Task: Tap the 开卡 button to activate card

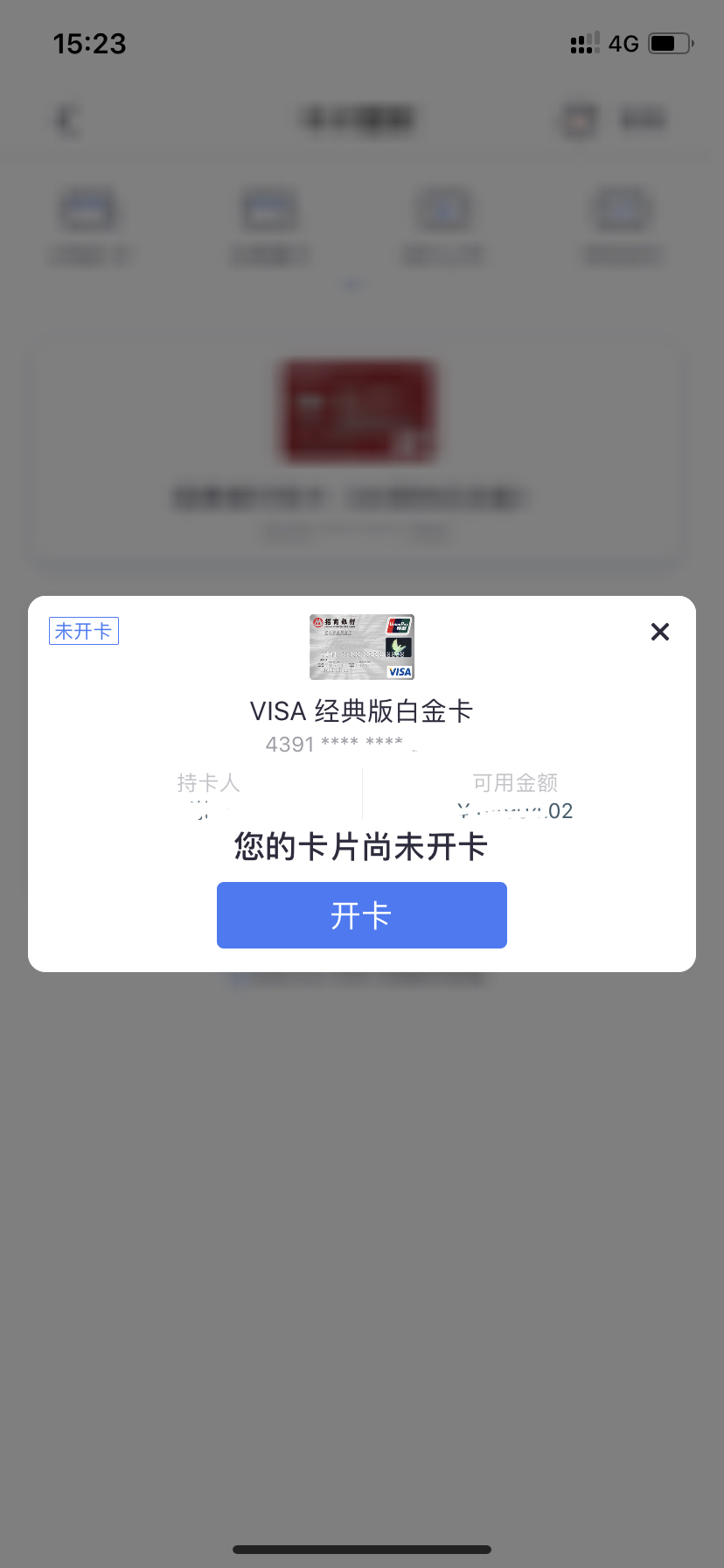Action: [361, 915]
